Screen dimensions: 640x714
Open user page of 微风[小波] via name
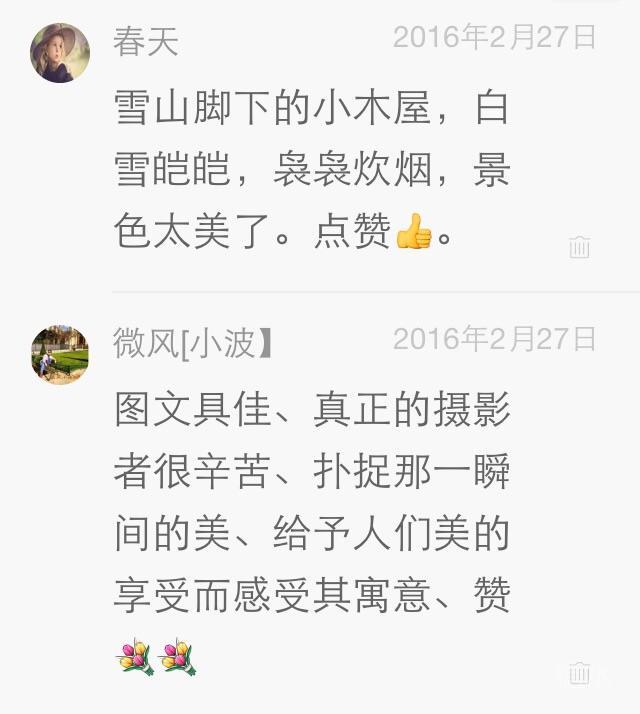(x=192, y=343)
